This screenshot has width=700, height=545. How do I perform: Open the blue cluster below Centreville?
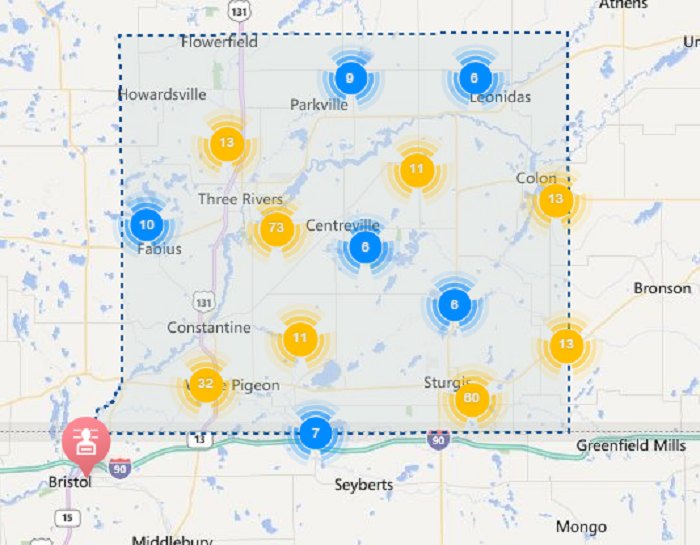click(365, 246)
